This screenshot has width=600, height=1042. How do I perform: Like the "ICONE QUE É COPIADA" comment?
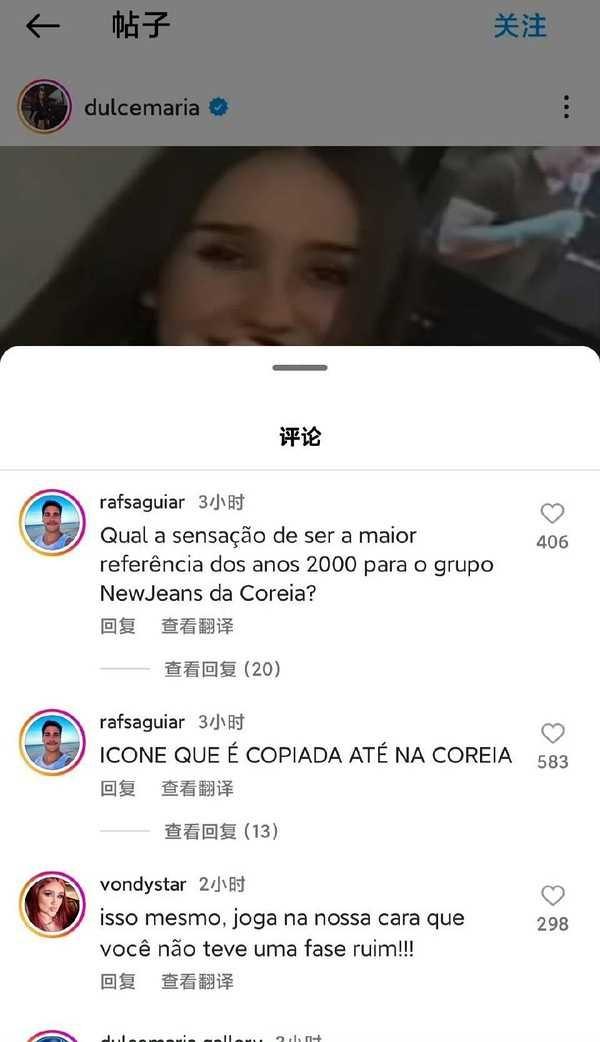tap(552, 734)
